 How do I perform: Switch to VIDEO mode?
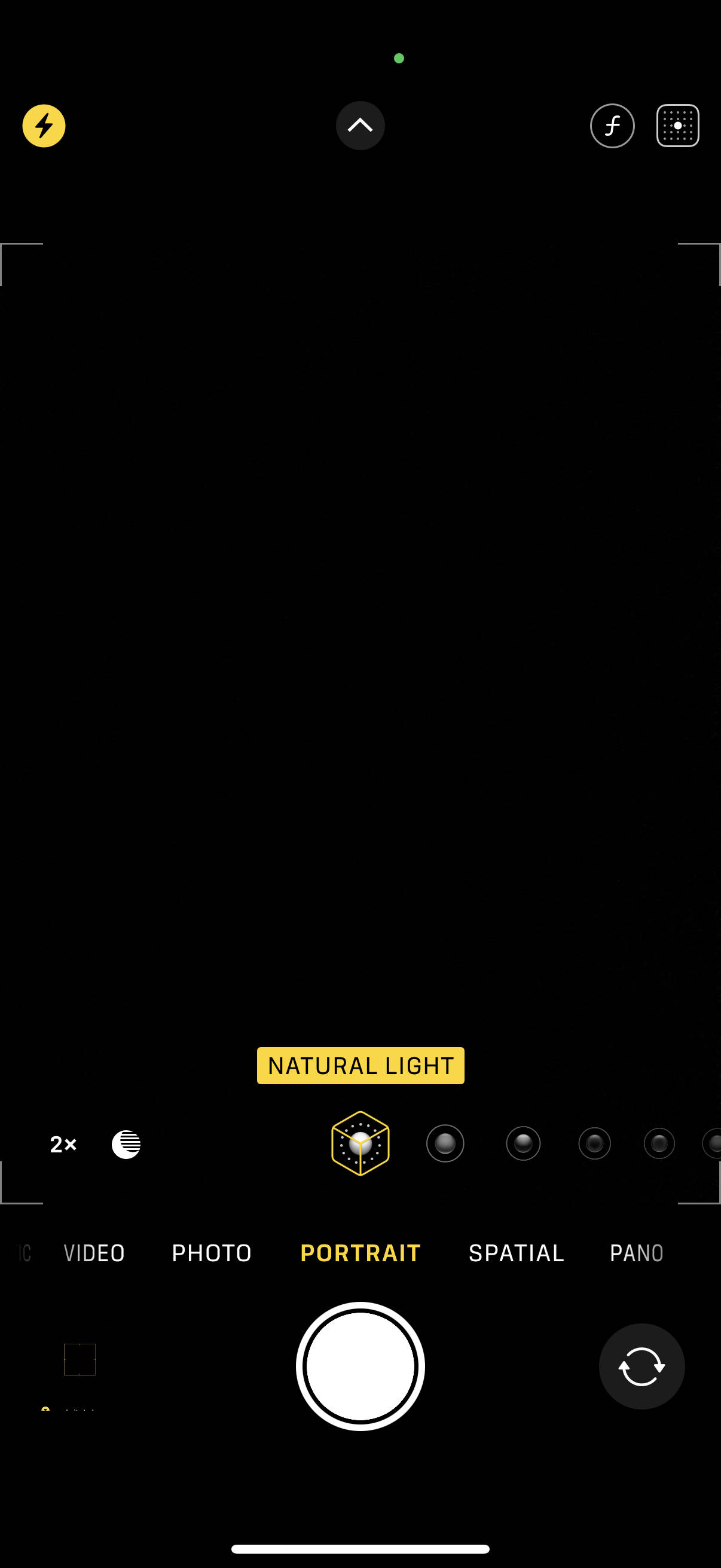[x=94, y=1252]
